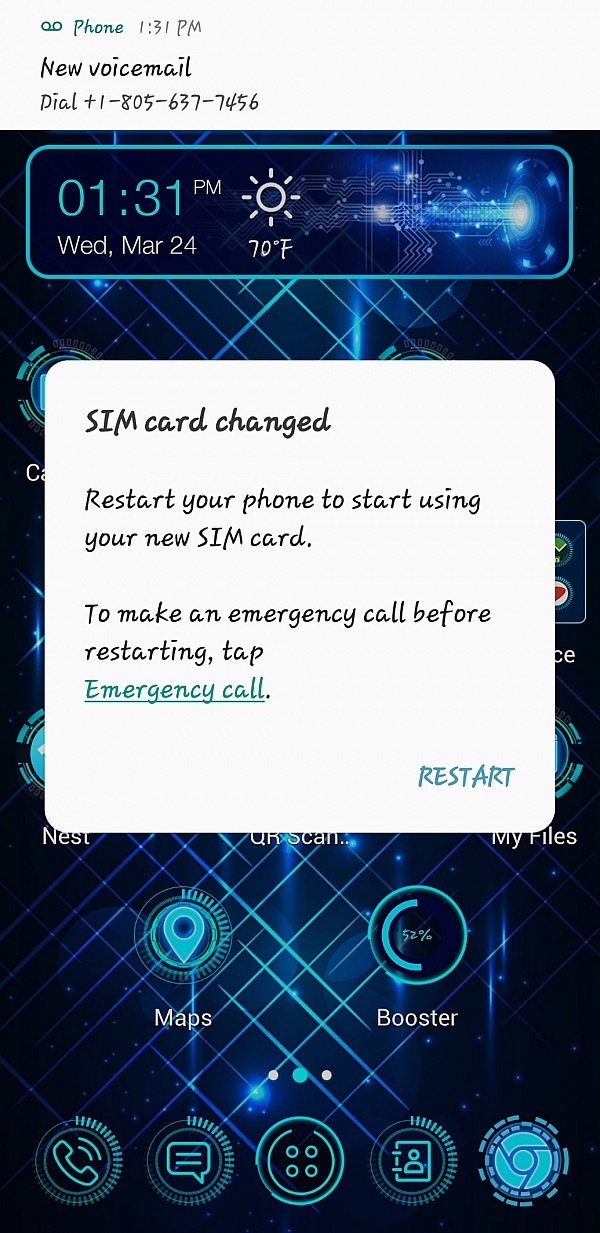Launch the Chrome browser

coord(523,1162)
